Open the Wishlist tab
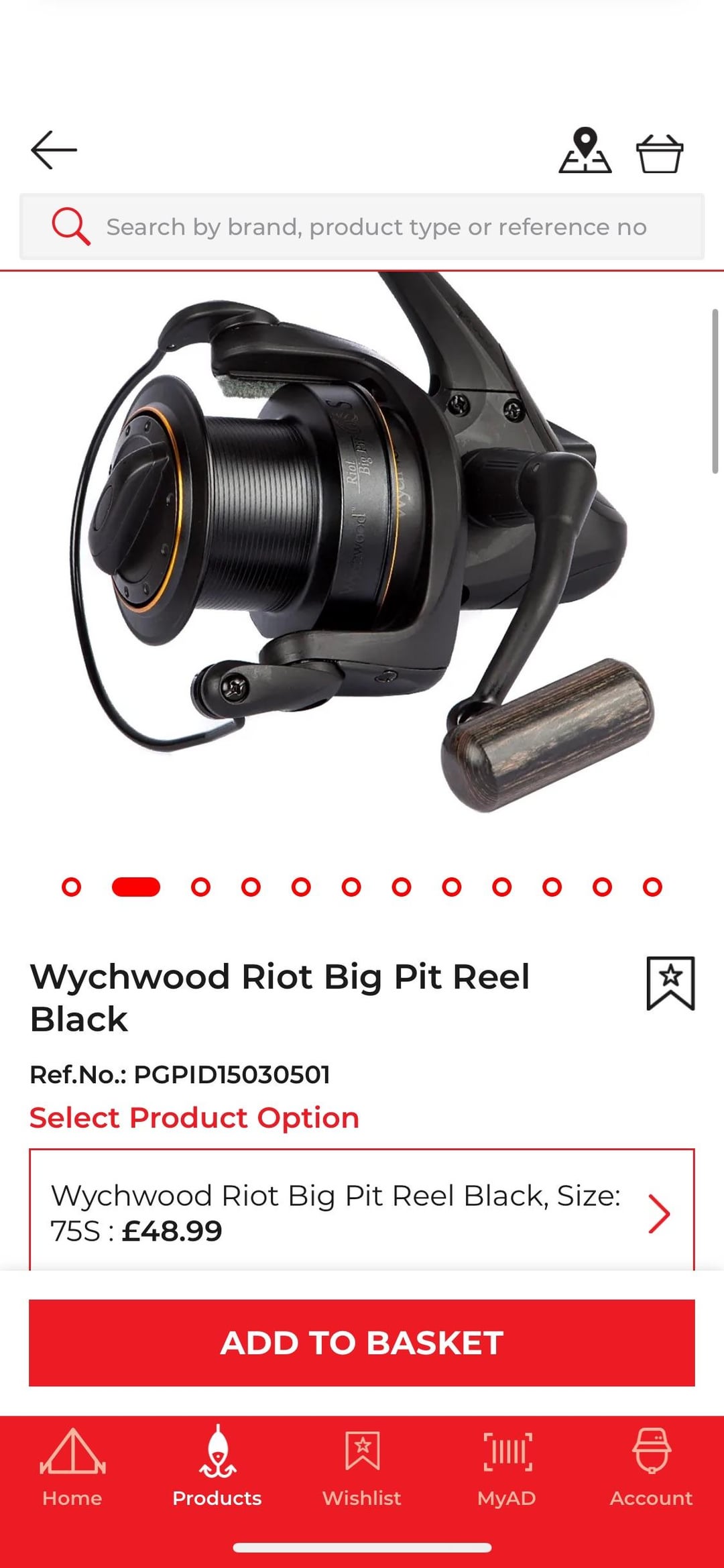This screenshot has height=1568, width=724. pos(362,1469)
